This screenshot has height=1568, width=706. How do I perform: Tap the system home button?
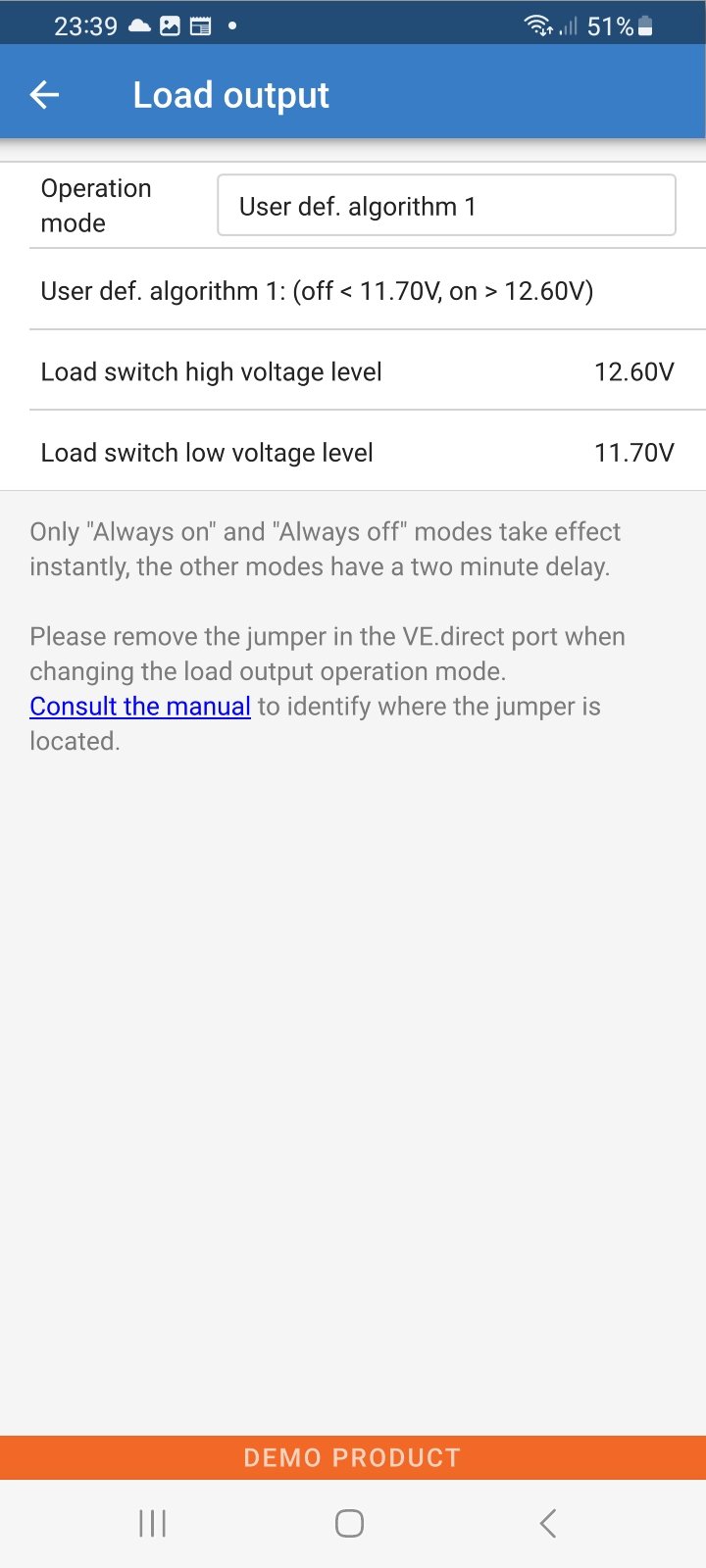(349, 1523)
